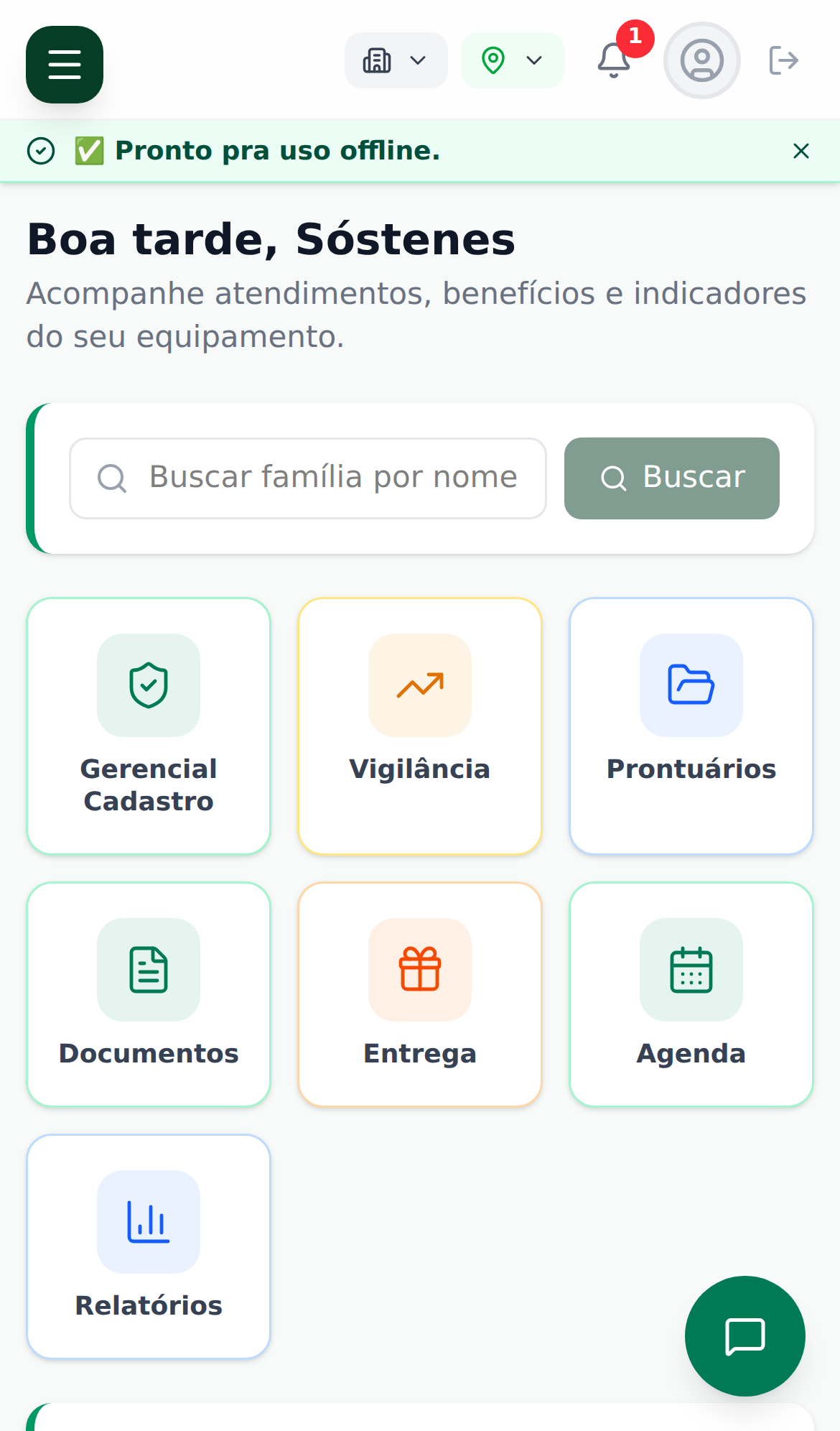
Task: Select the Entrega card
Action: pyautogui.click(x=420, y=994)
